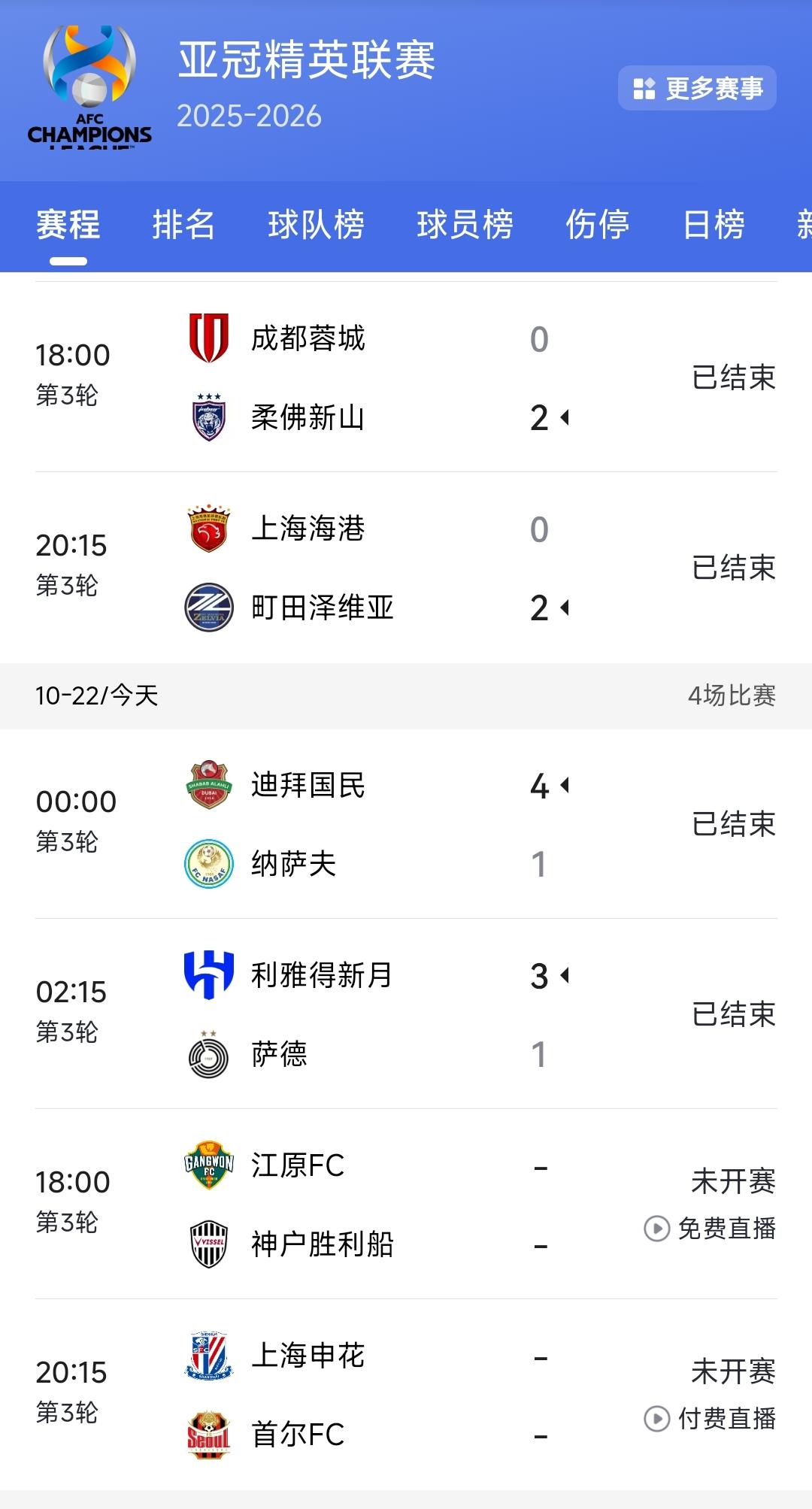Open the 江原FC vs 神户胜利船 match
Viewport: 812px width, 1509px height.
[x=376, y=1204]
